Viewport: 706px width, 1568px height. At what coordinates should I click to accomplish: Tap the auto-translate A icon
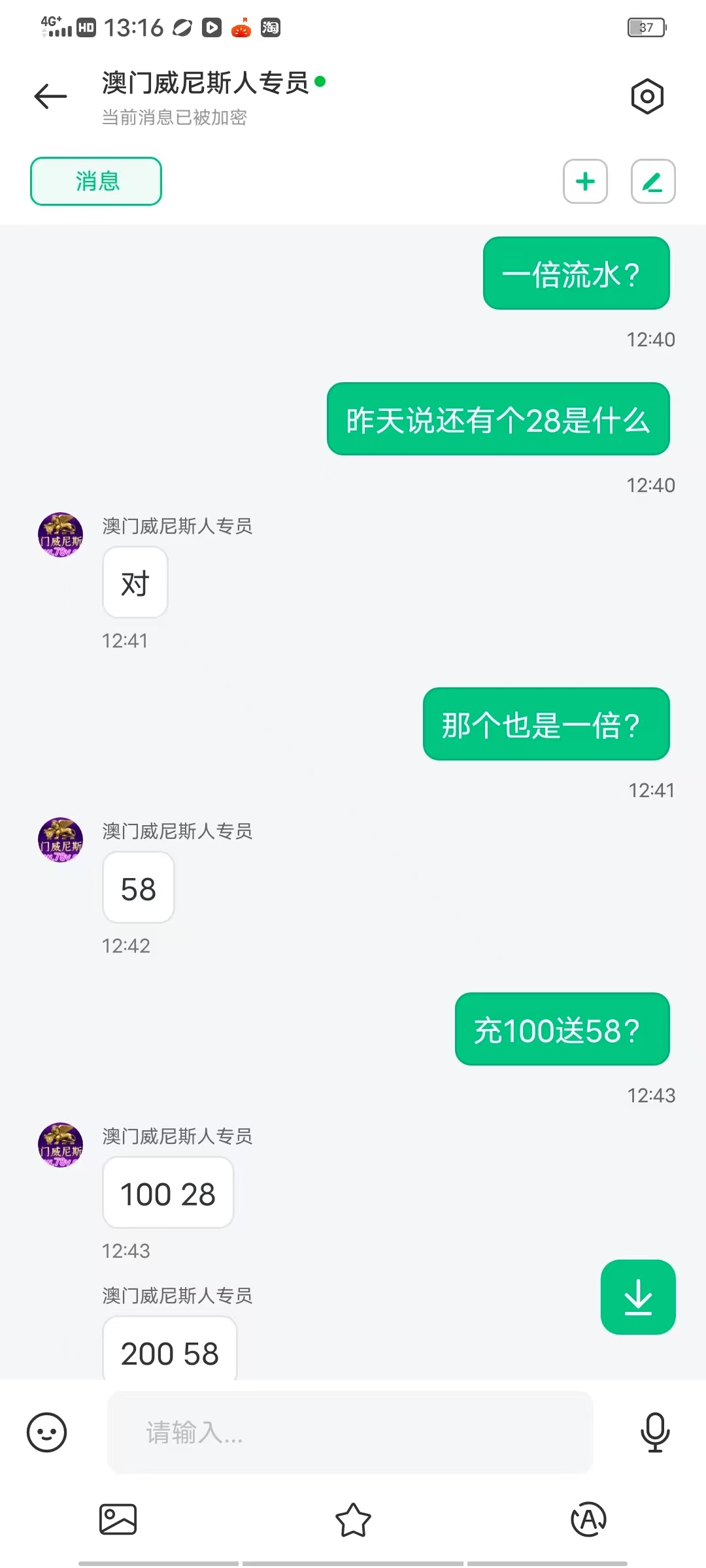588,1520
